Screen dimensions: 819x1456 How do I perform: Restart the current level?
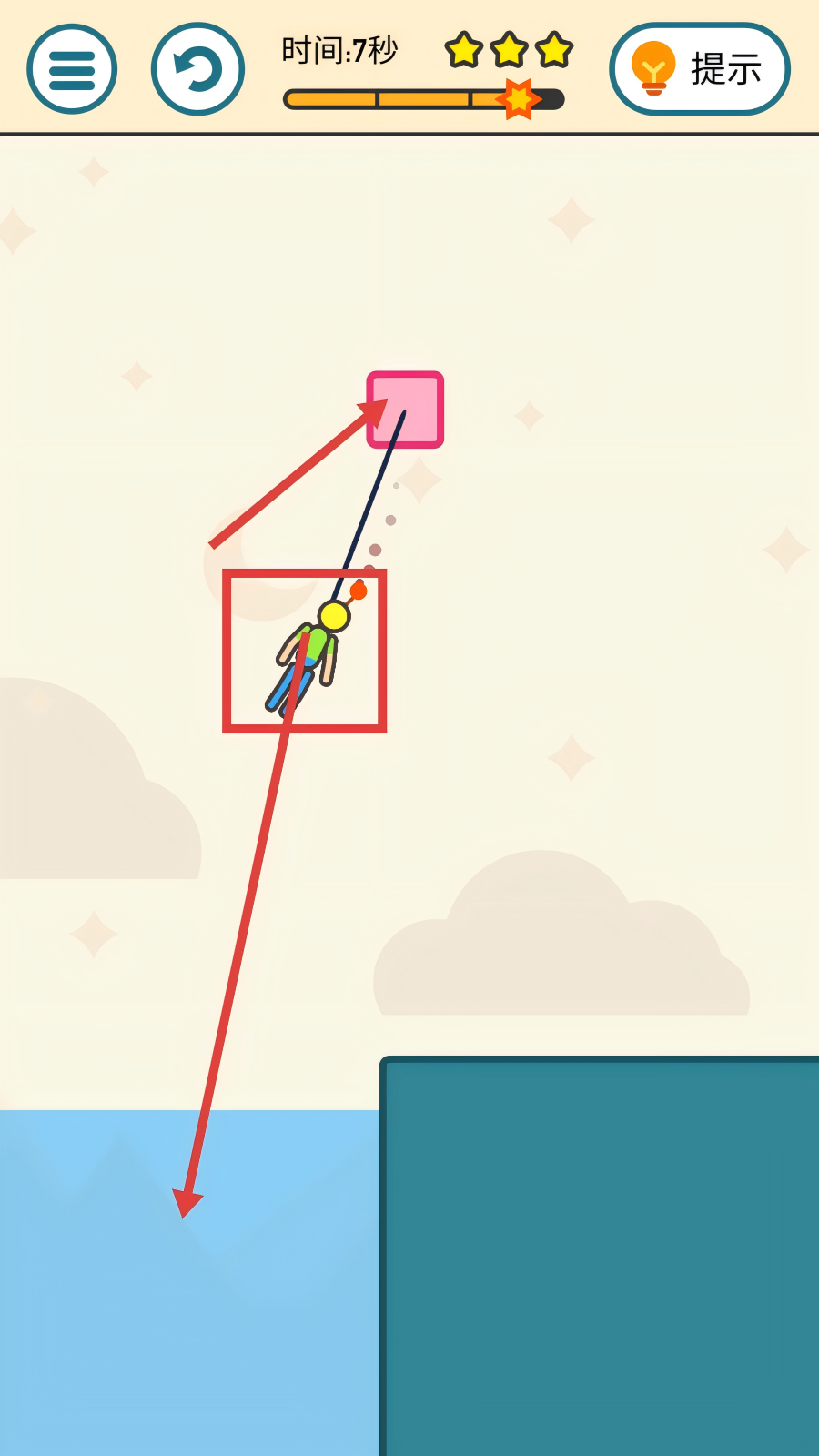coord(197,69)
